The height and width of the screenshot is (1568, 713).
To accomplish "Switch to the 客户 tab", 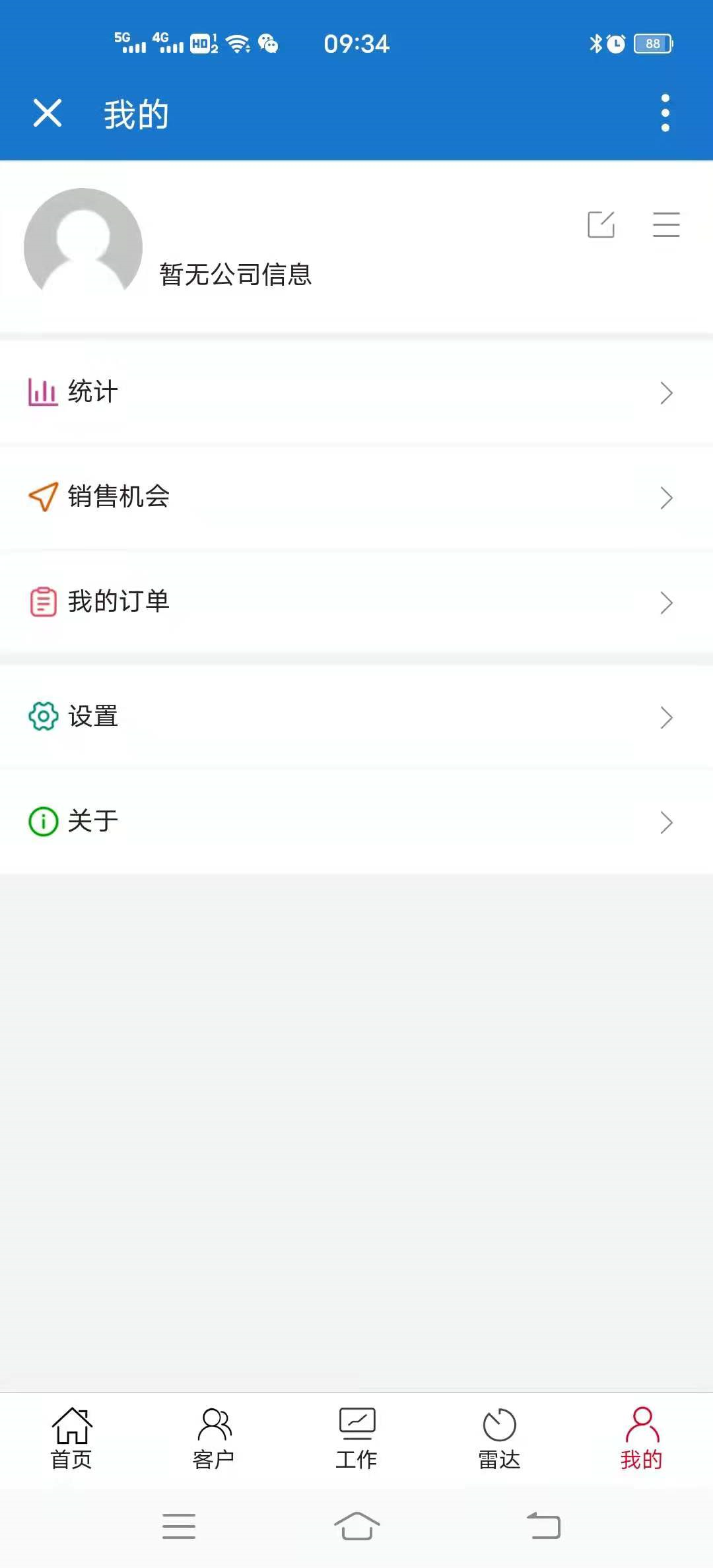I will 214,1439.
